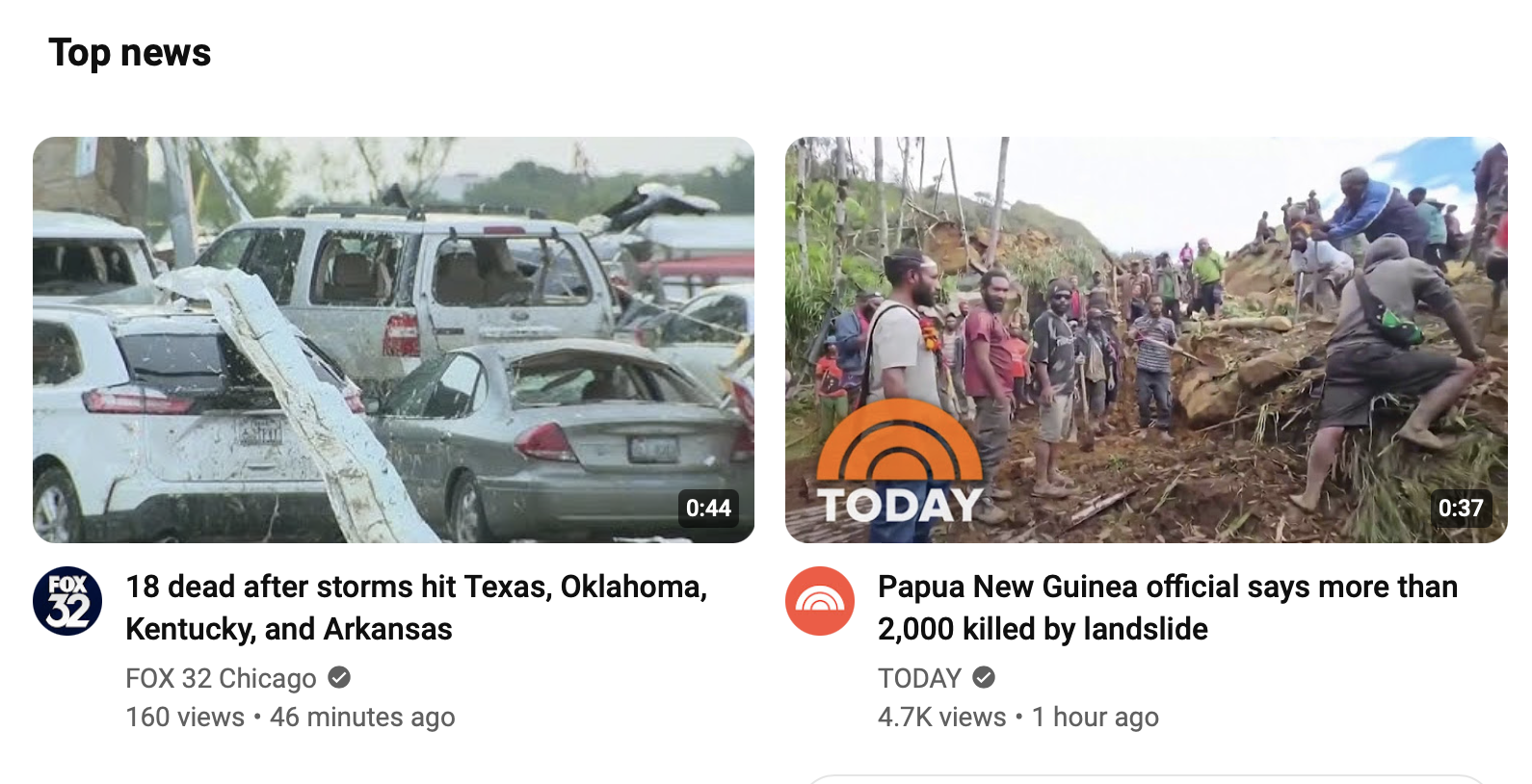Open title 'Papua New Guinea official says'
The width and height of the screenshot is (1532, 784).
point(1167,607)
